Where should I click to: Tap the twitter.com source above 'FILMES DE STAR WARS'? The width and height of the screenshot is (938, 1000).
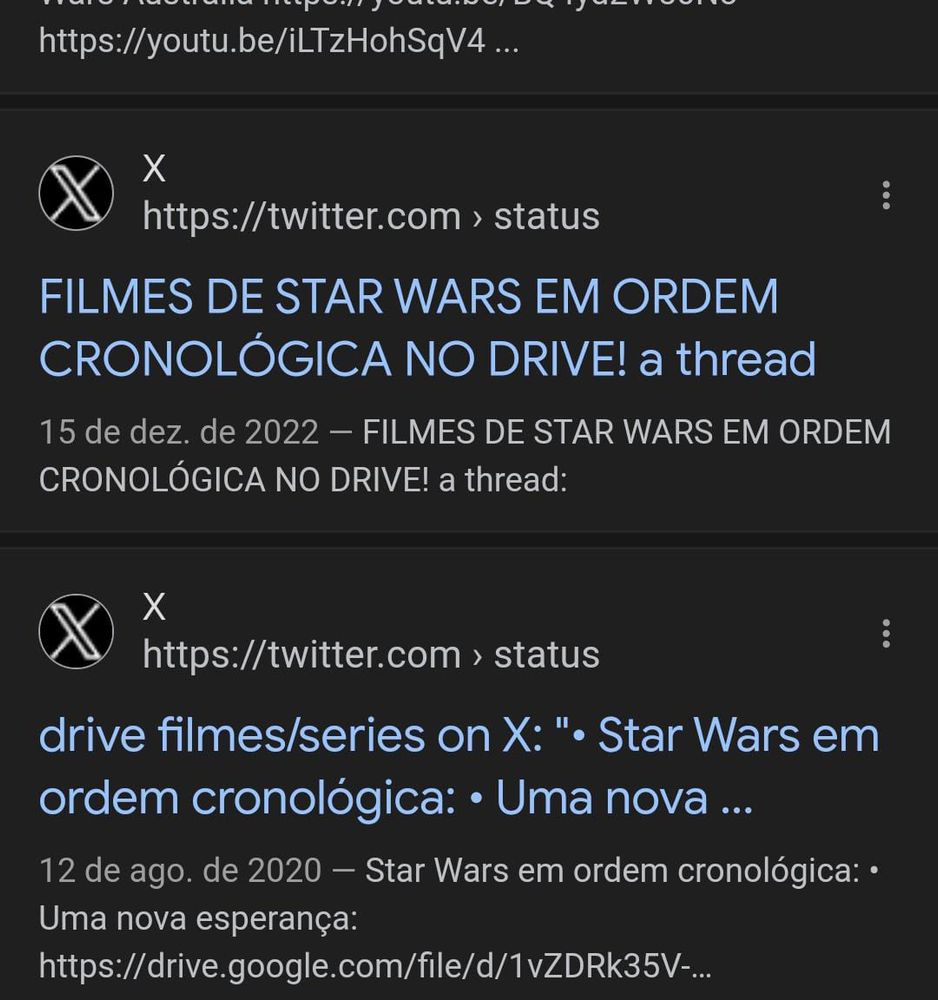370,216
